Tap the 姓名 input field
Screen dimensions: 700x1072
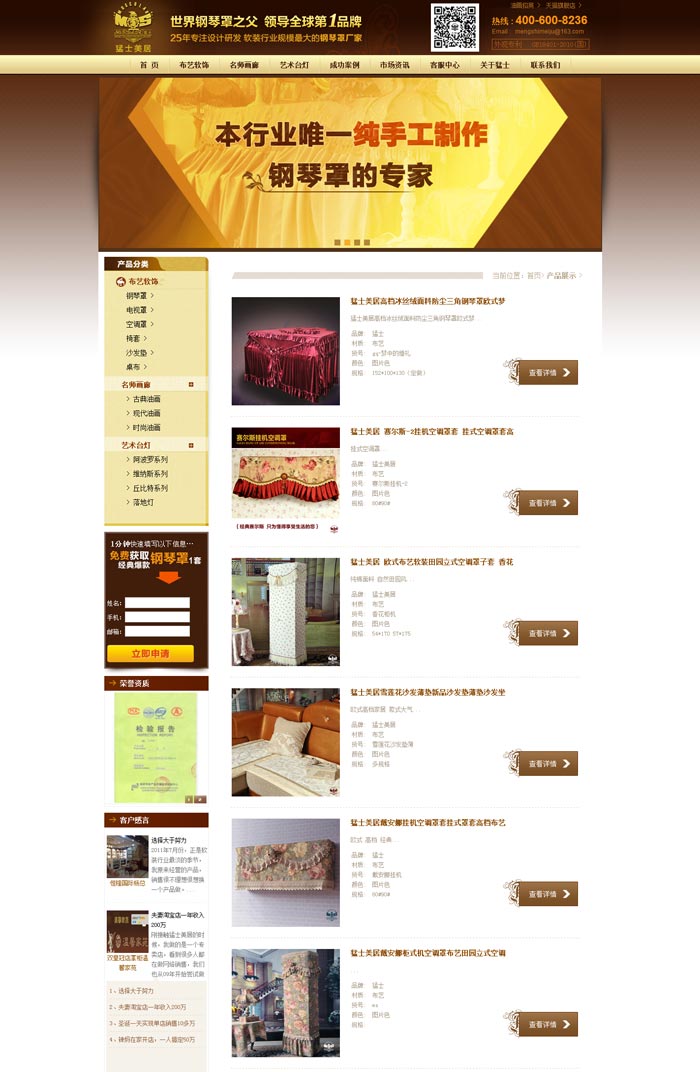click(157, 603)
